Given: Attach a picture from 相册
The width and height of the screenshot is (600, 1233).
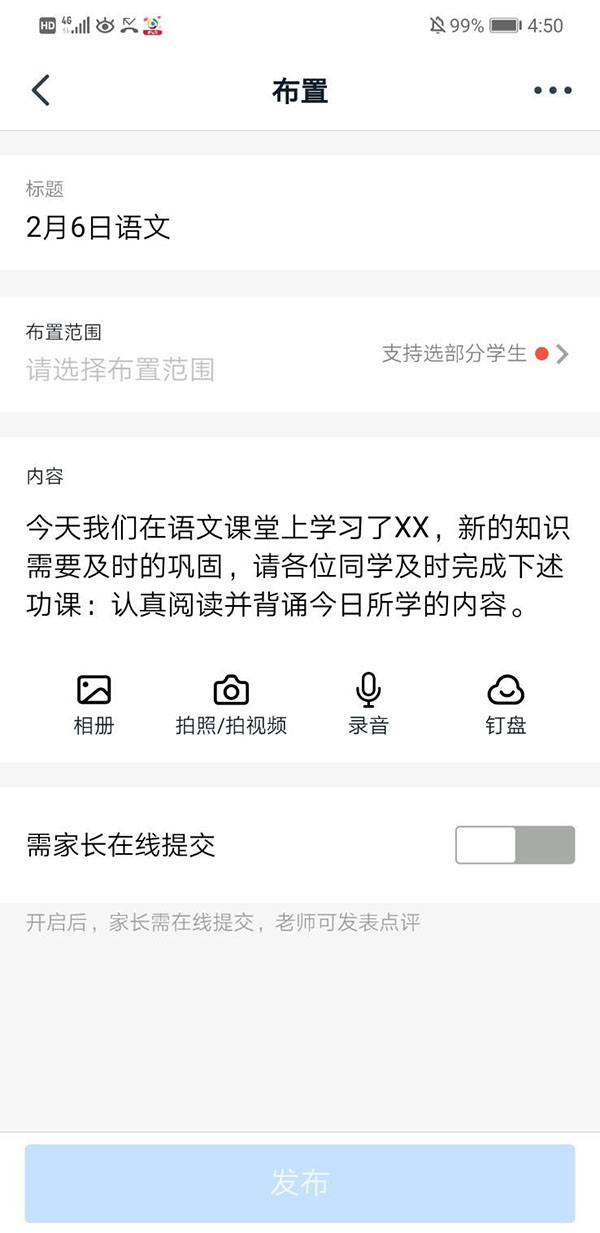Looking at the screenshot, I should click(x=94, y=704).
